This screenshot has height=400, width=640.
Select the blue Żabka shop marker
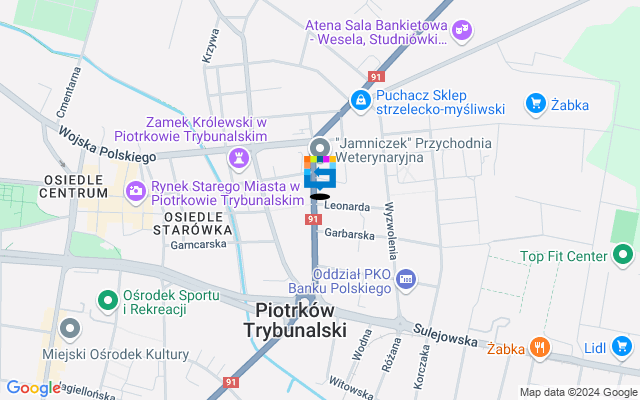coord(536,103)
